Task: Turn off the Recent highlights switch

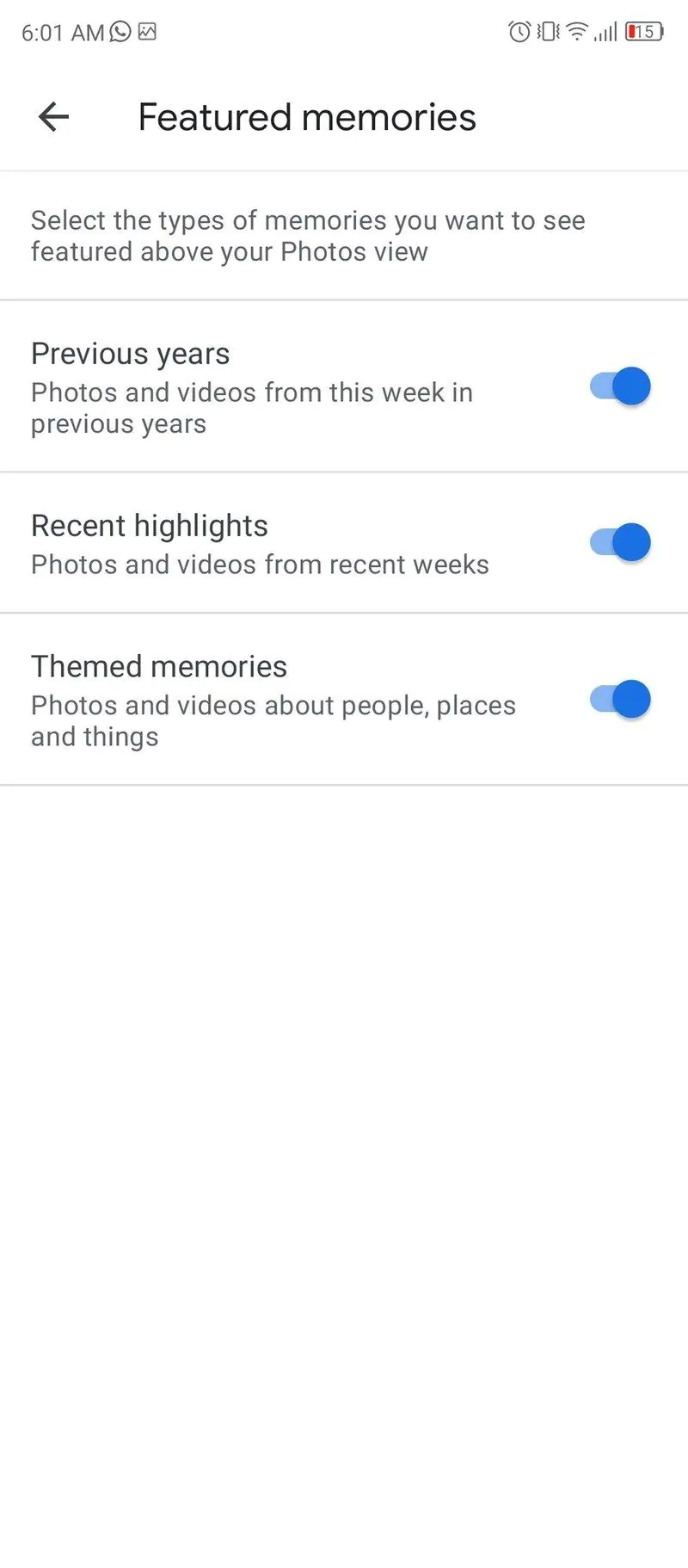Action: pos(619,542)
